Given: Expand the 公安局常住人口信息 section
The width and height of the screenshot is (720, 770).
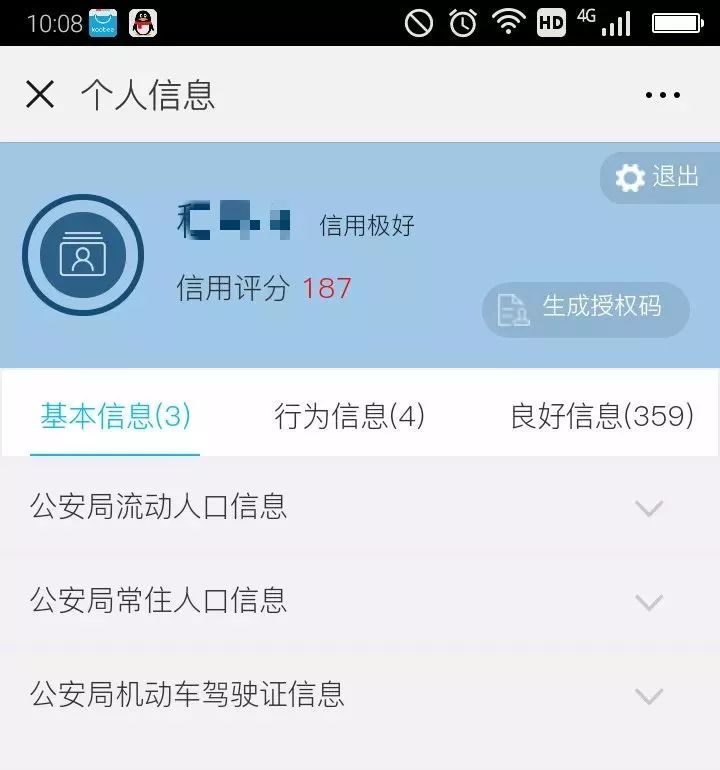Looking at the screenshot, I should click(x=360, y=601).
